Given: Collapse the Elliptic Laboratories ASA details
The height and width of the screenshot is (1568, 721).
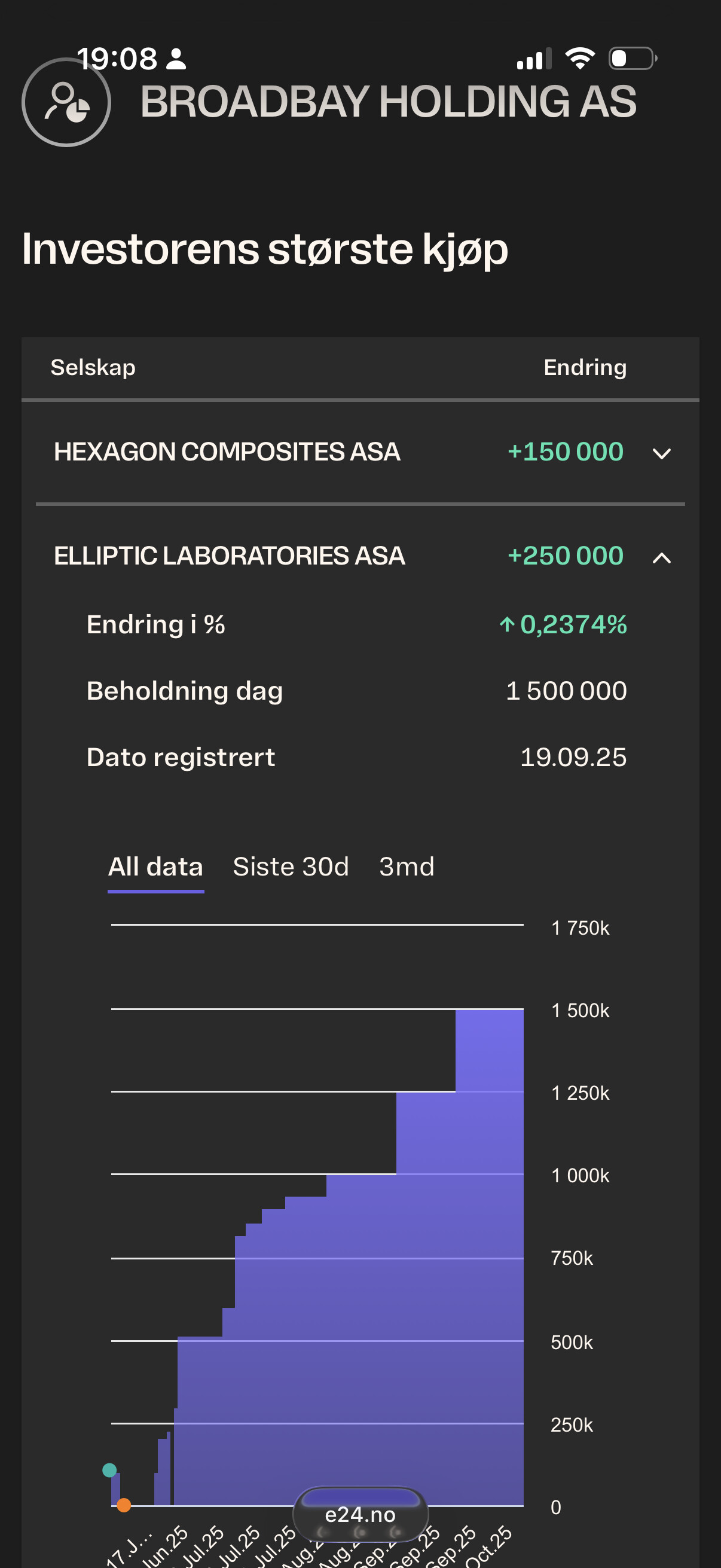Looking at the screenshot, I should tap(661, 557).
